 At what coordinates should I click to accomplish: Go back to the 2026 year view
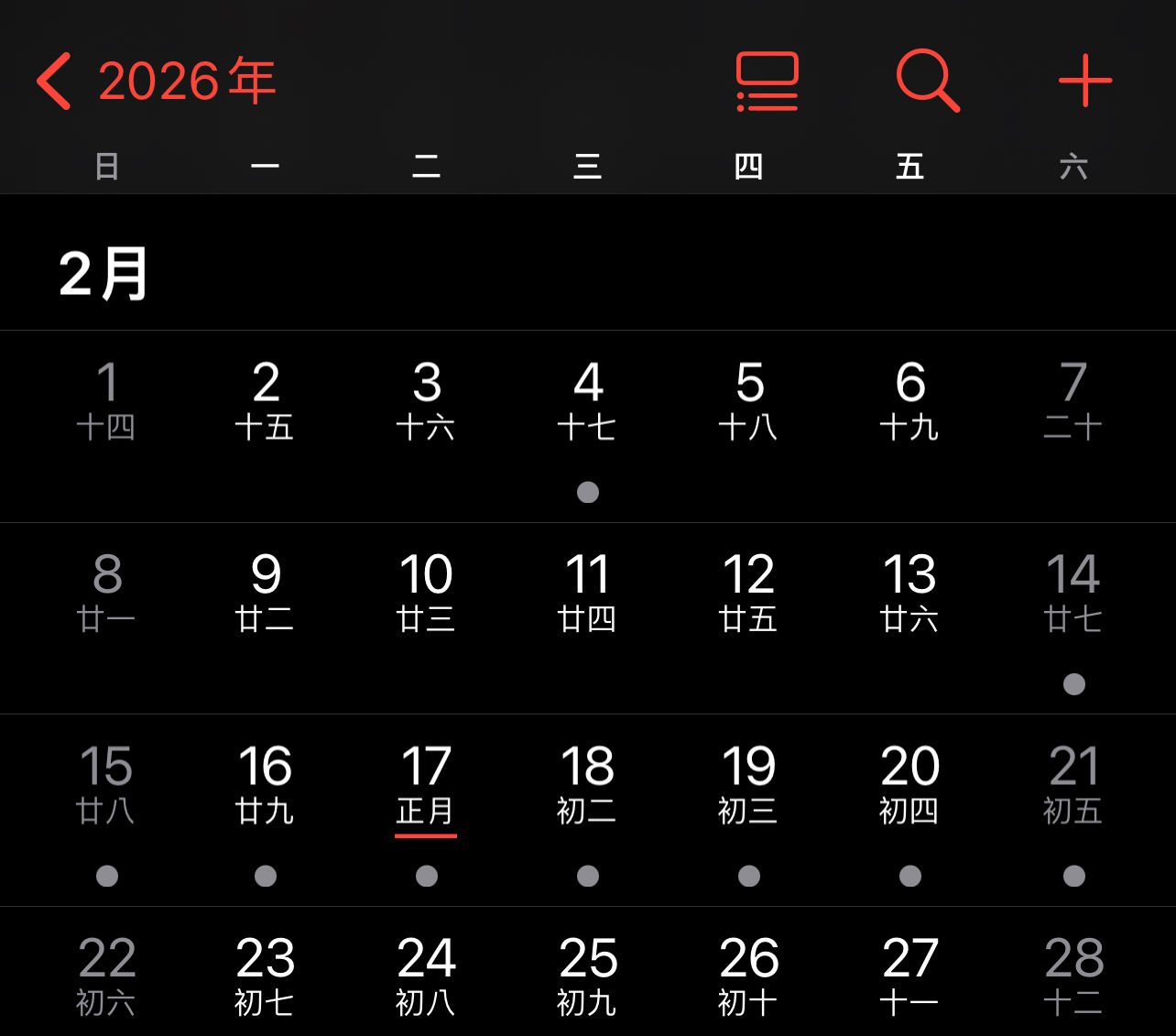coord(156,81)
